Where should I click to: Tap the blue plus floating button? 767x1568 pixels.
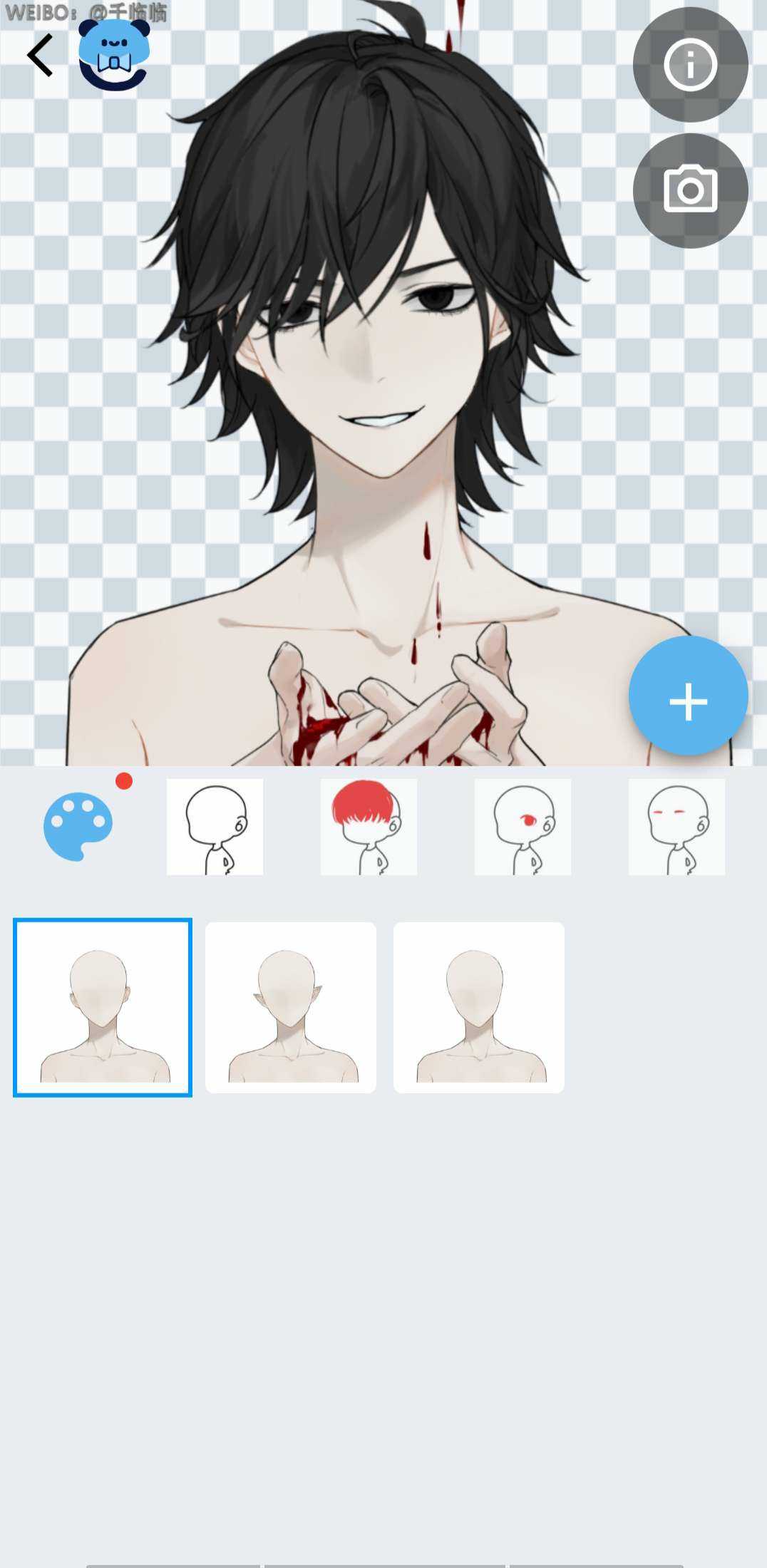pos(688,696)
